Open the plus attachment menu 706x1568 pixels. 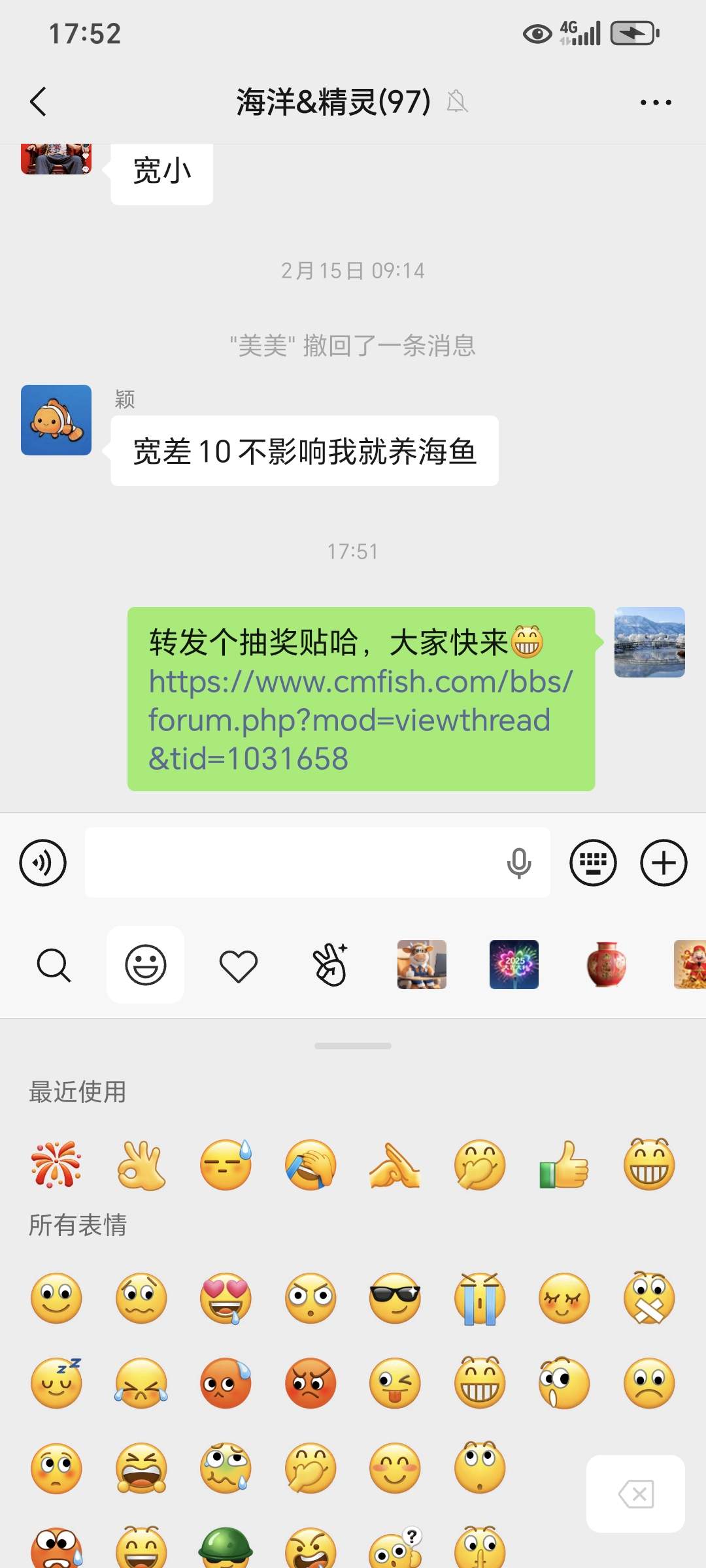tap(663, 862)
